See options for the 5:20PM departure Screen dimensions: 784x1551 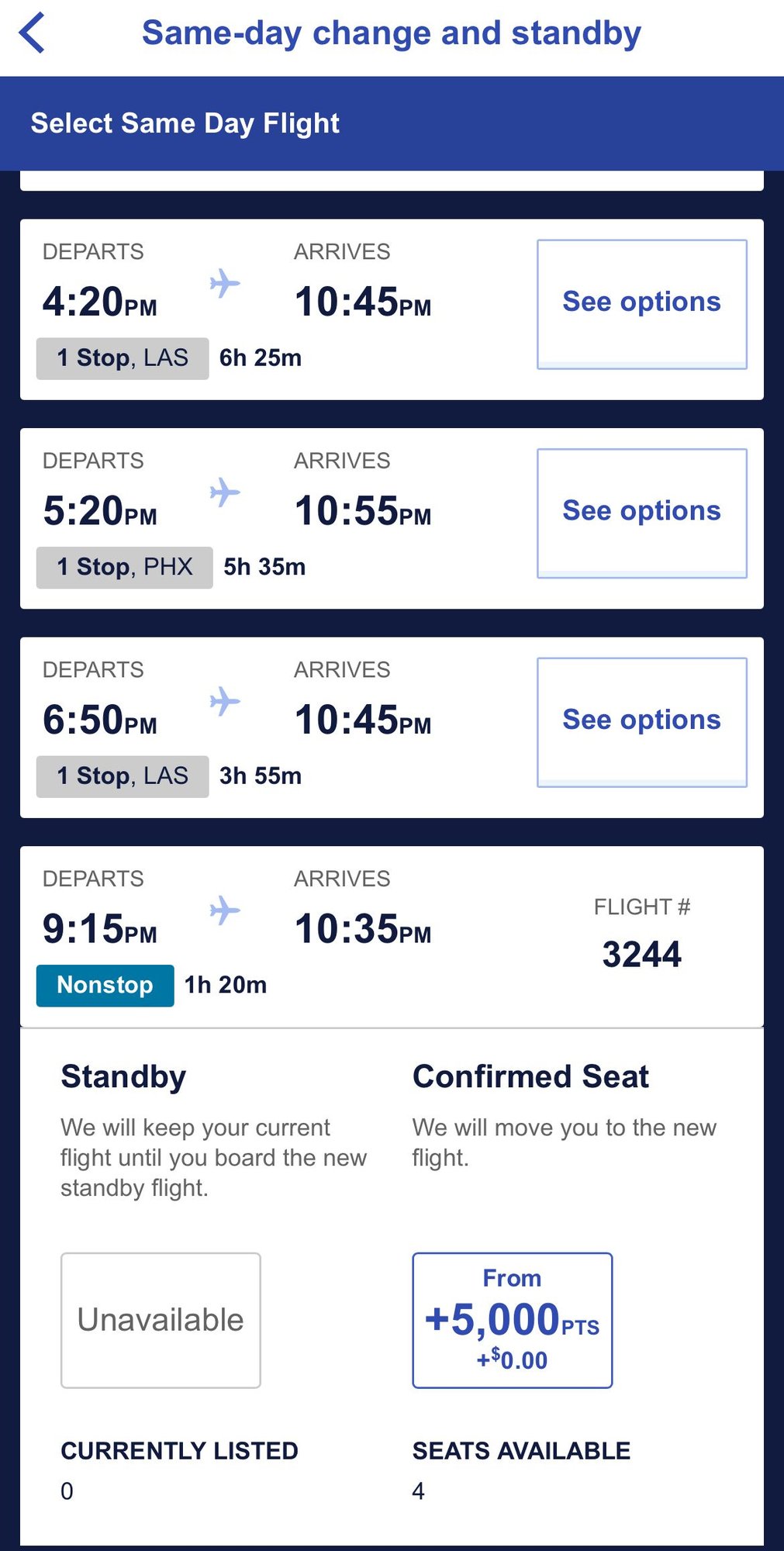click(x=641, y=513)
